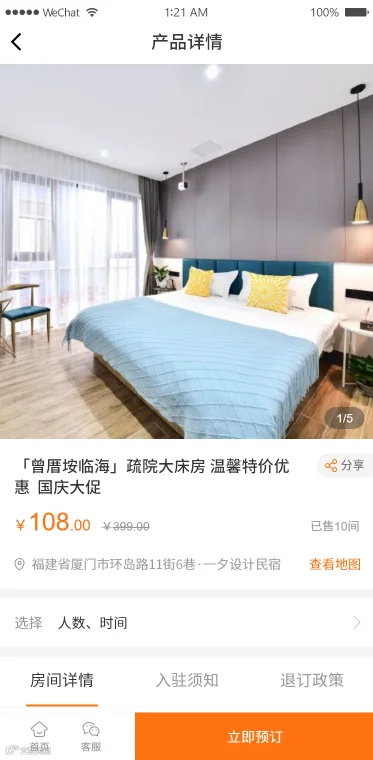373x760 pixels.
Task: Go to 首页 home
Action: coord(39,736)
